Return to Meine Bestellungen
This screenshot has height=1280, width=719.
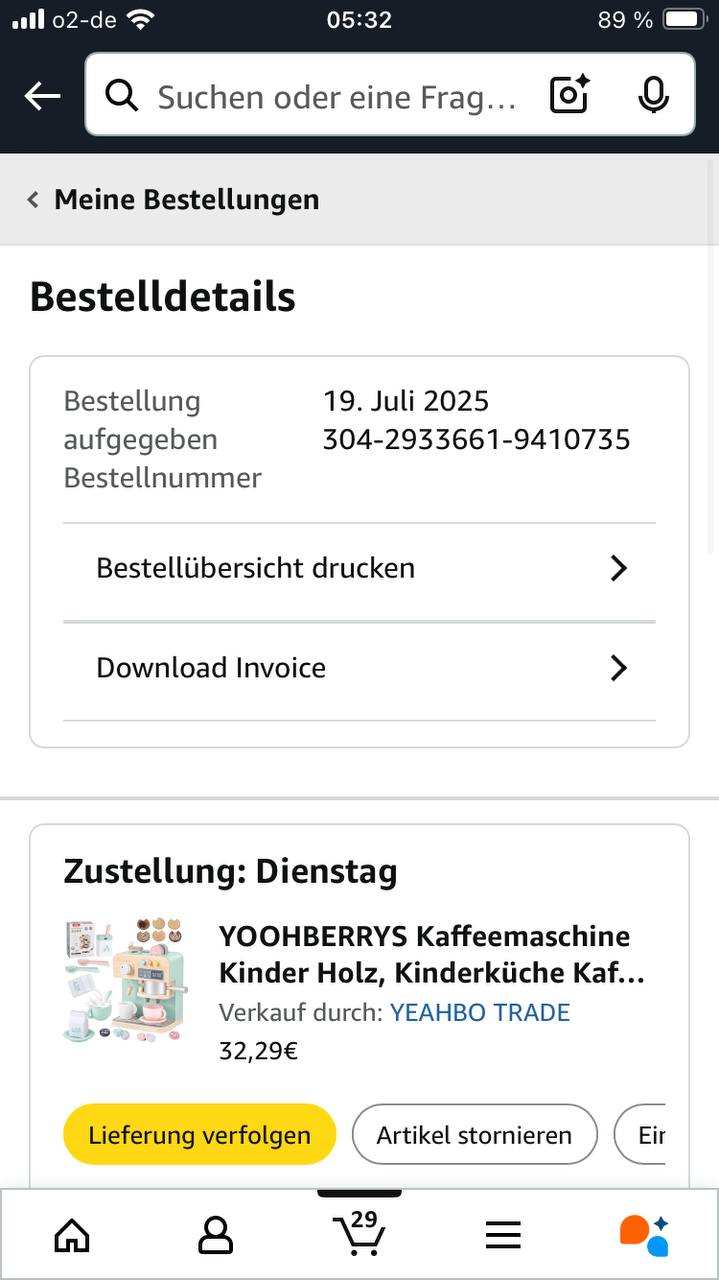(x=174, y=199)
